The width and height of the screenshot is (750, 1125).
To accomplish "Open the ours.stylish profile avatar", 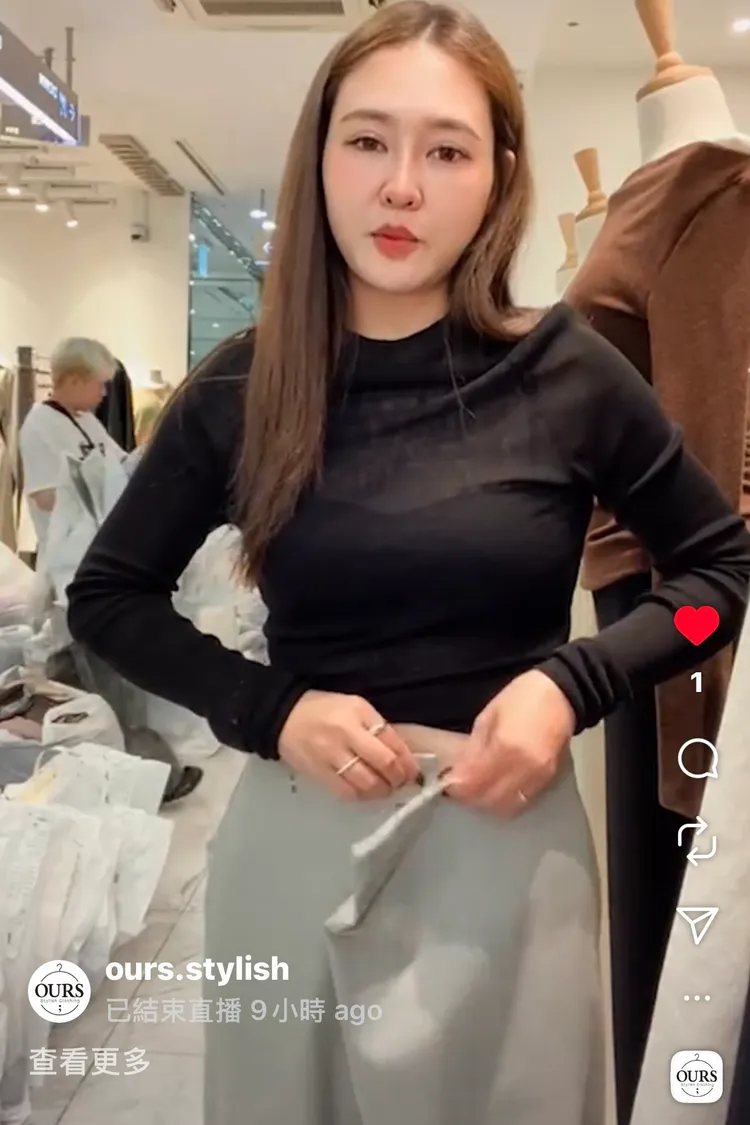I will 59,991.
